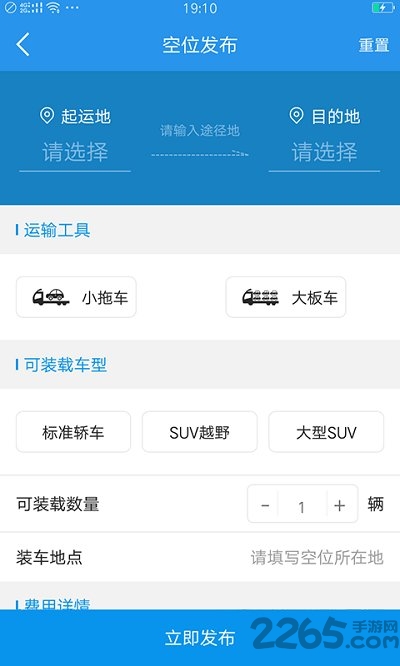Select the 大型SUV vehicle type
Viewport: 400px width, 666px height.
[x=326, y=432]
